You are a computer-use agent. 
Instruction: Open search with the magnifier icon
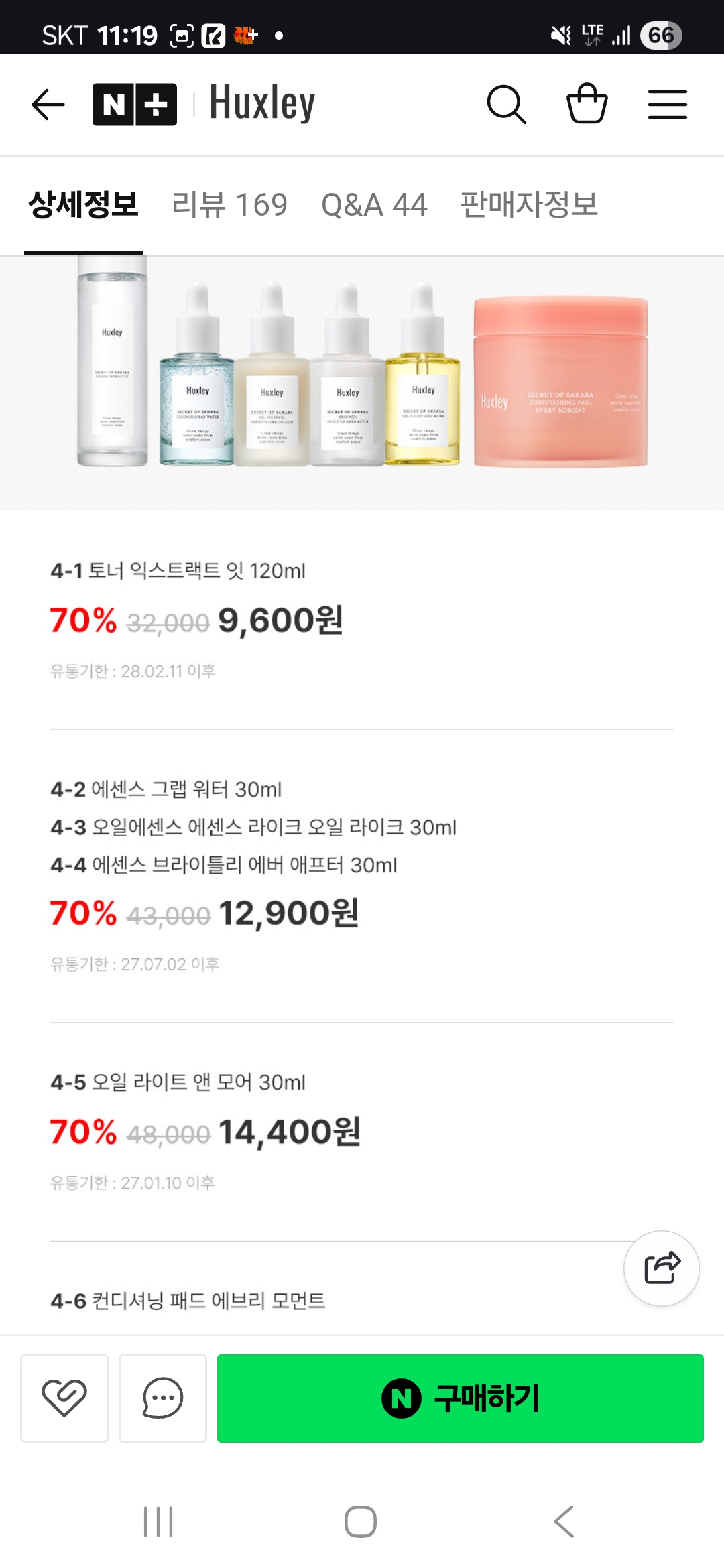[506, 105]
